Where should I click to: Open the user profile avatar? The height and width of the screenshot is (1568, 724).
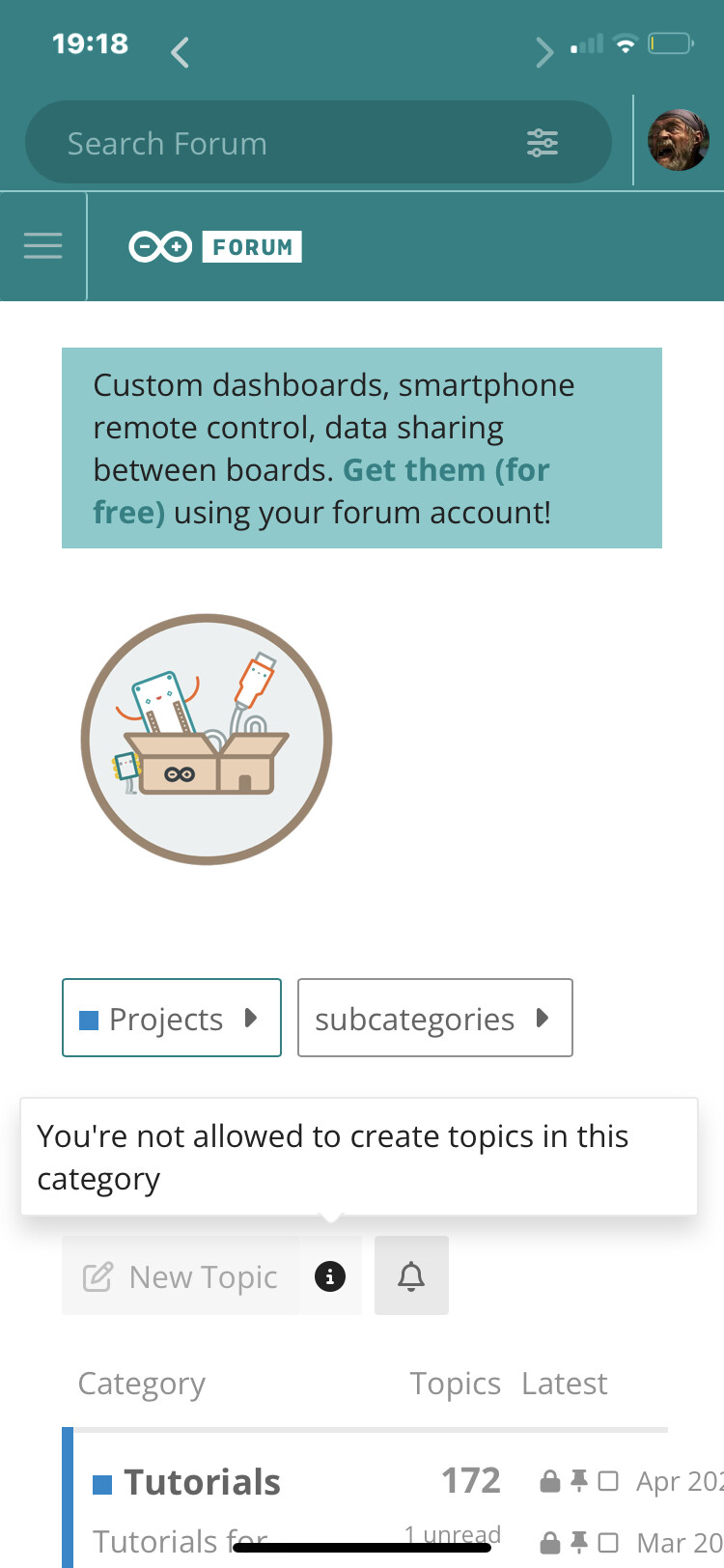click(x=679, y=141)
